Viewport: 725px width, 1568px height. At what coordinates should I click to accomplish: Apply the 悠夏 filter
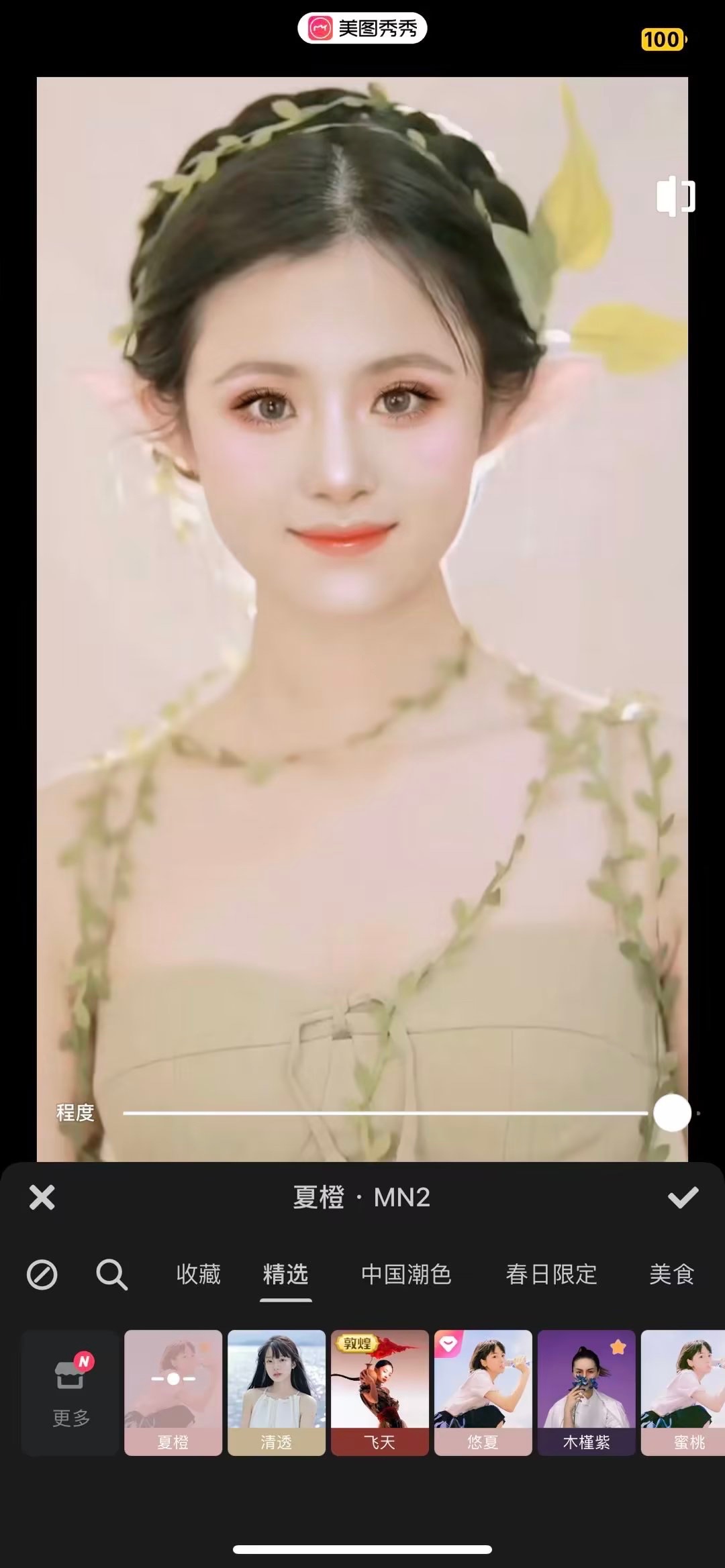point(483,1392)
